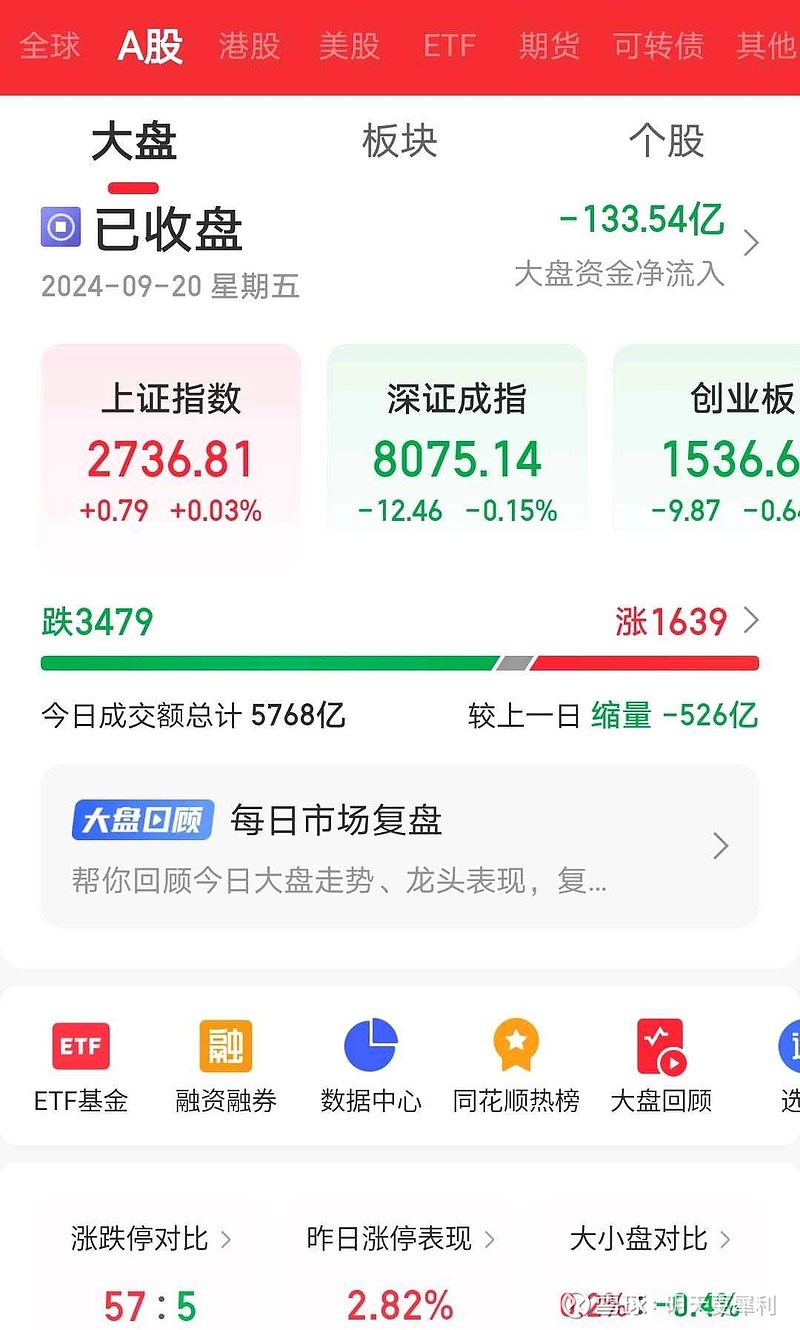Switch to the 板块 tab
The height and width of the screenshot is (1330, 800).
pyautogui.click(x=398, y=142)
